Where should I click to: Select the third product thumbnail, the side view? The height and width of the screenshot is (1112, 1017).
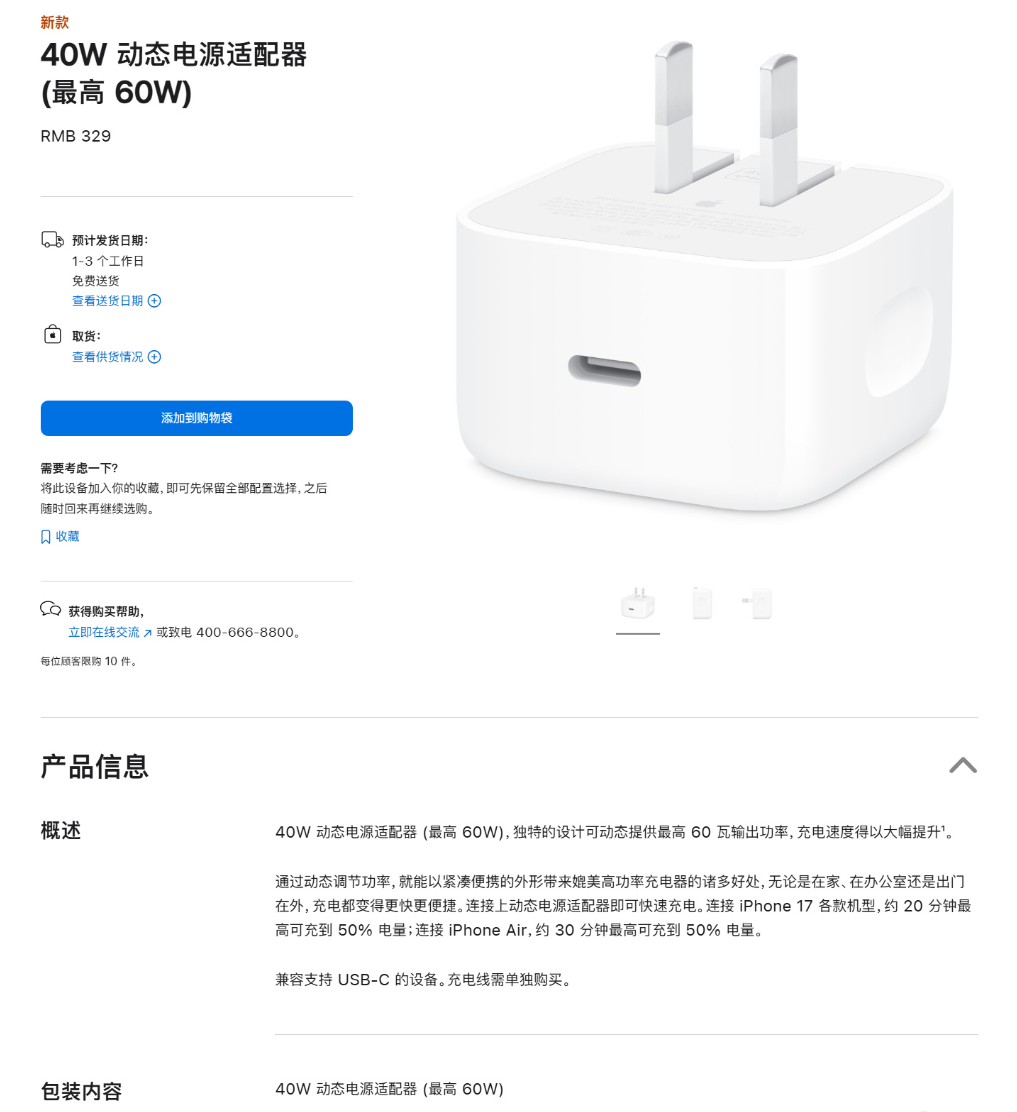click(757, 604)
